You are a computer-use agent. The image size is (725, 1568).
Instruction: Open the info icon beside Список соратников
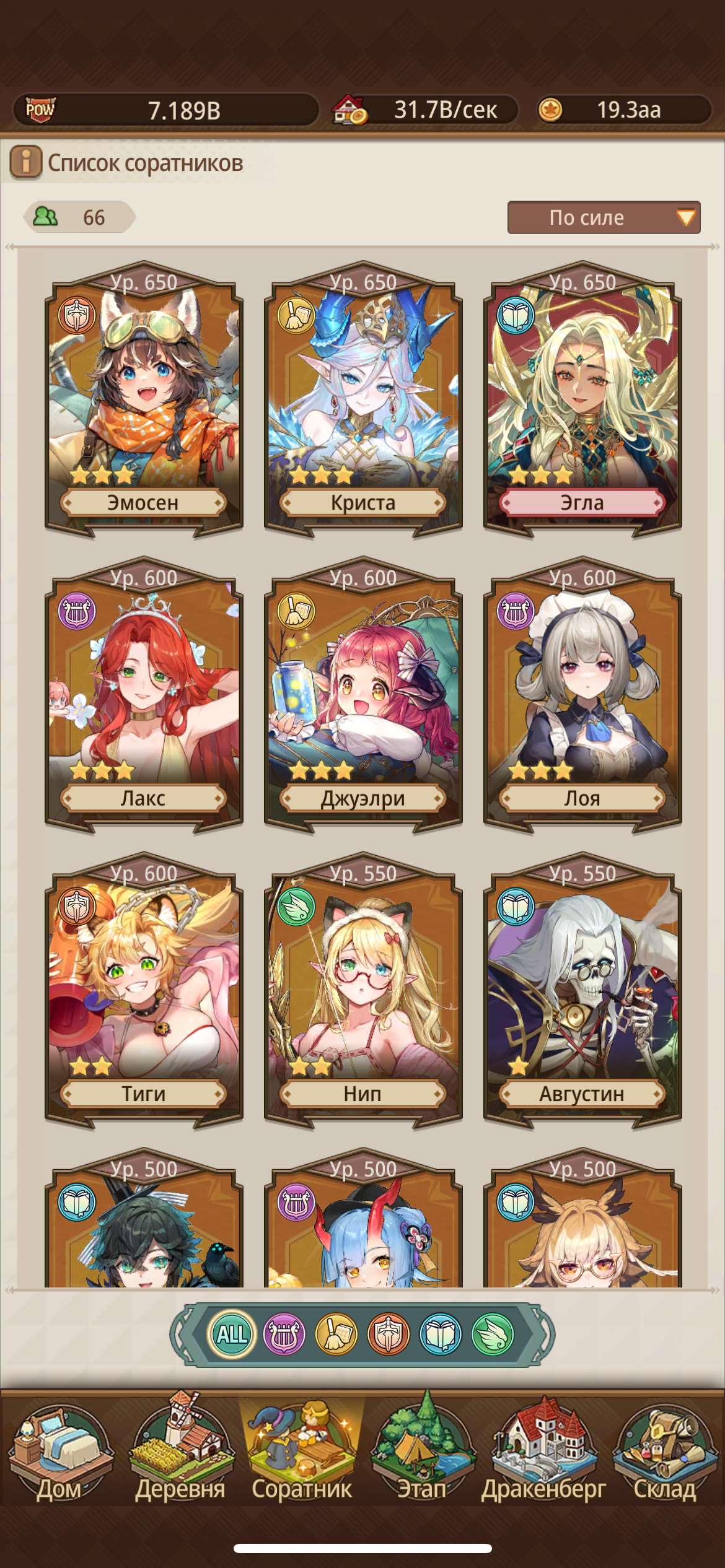[26, 163]
